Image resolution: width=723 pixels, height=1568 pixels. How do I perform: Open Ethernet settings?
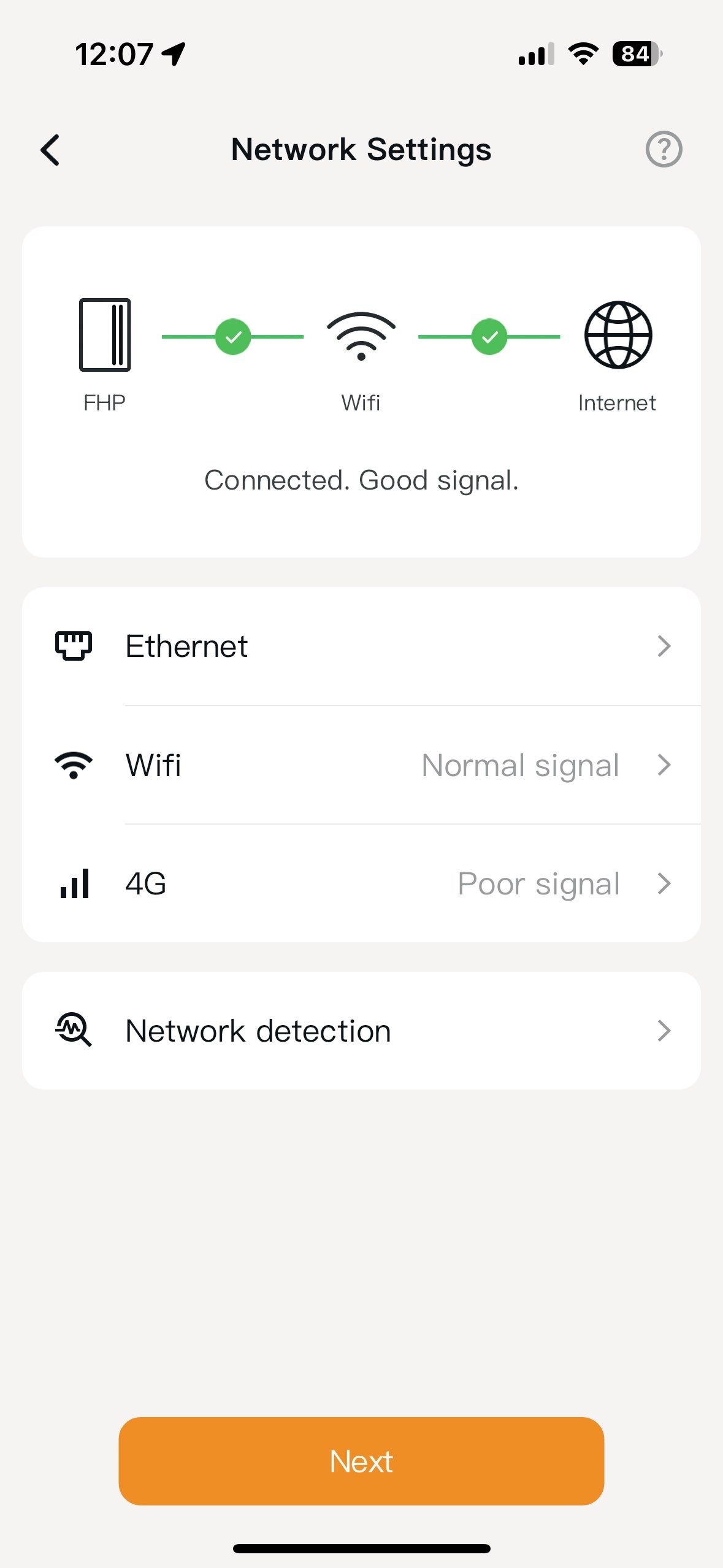pos(361,646)
